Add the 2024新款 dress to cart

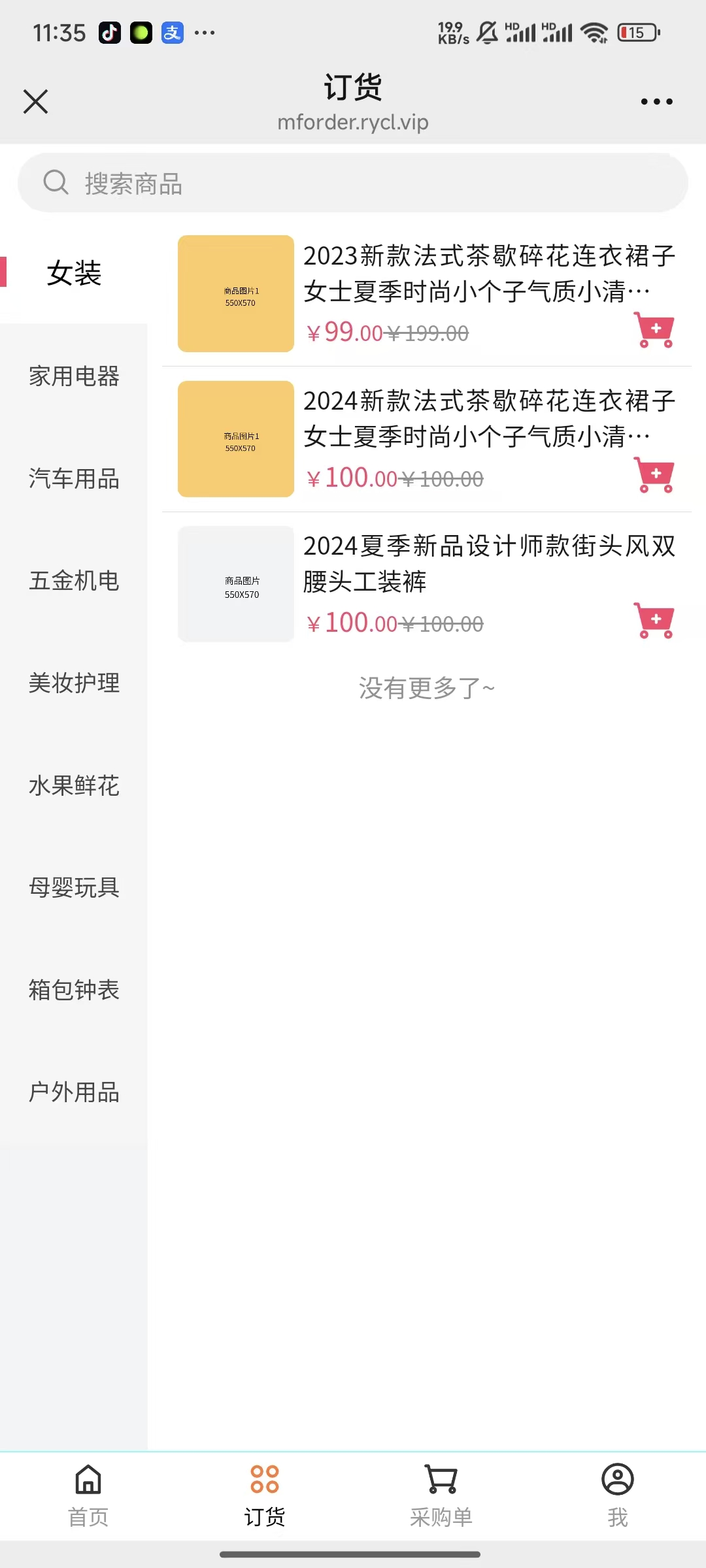pos(654,475)
